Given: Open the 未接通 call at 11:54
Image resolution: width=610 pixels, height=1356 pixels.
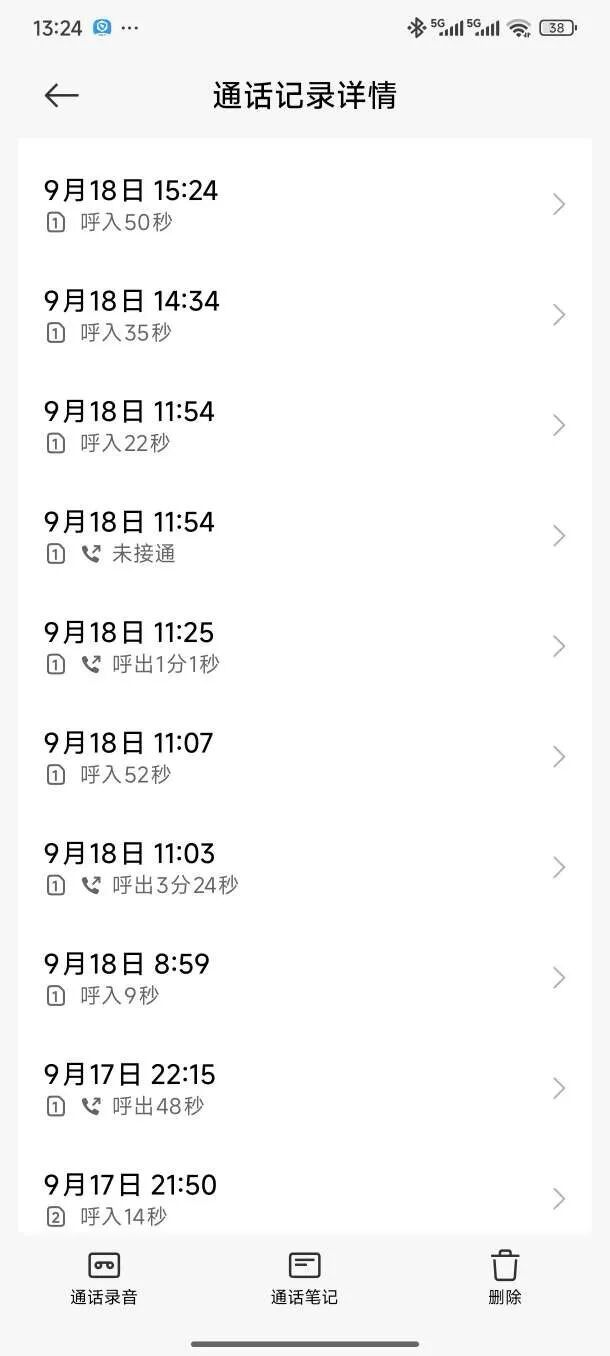Looking at the screenshot, I should pyautogui.click(x=304, y=536).
